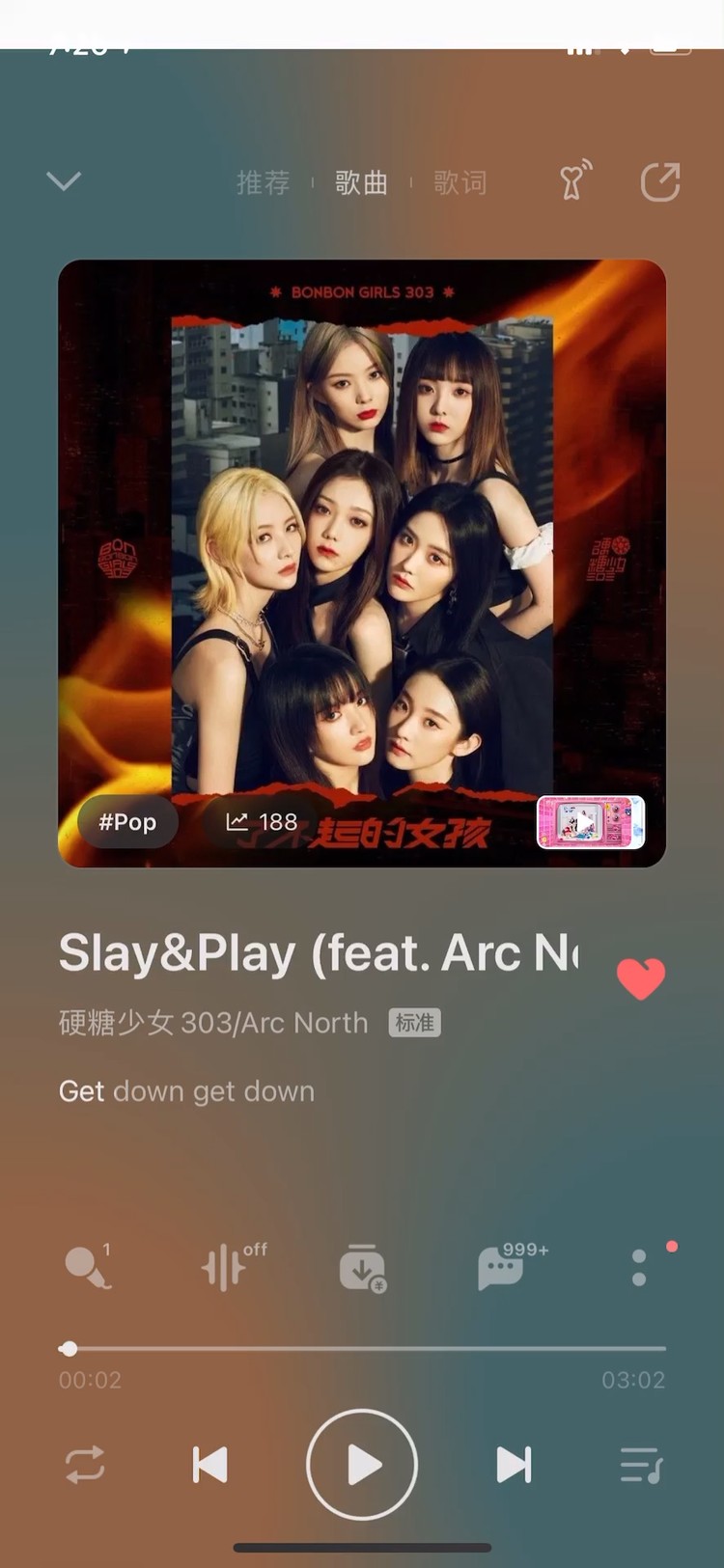Skip to the previous track

pos(209,1465)
